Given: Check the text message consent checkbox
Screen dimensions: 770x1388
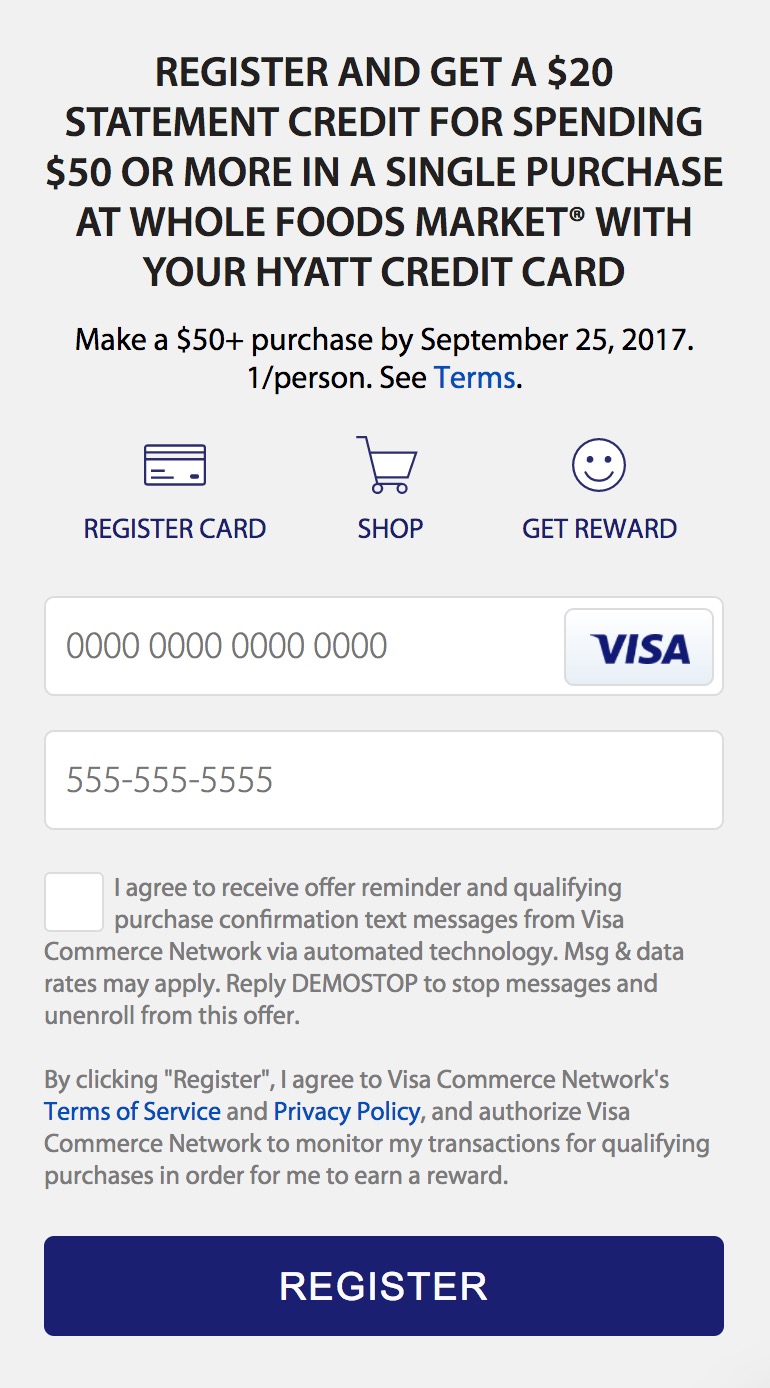Looking at the screenshot, I should coord(74,902).
